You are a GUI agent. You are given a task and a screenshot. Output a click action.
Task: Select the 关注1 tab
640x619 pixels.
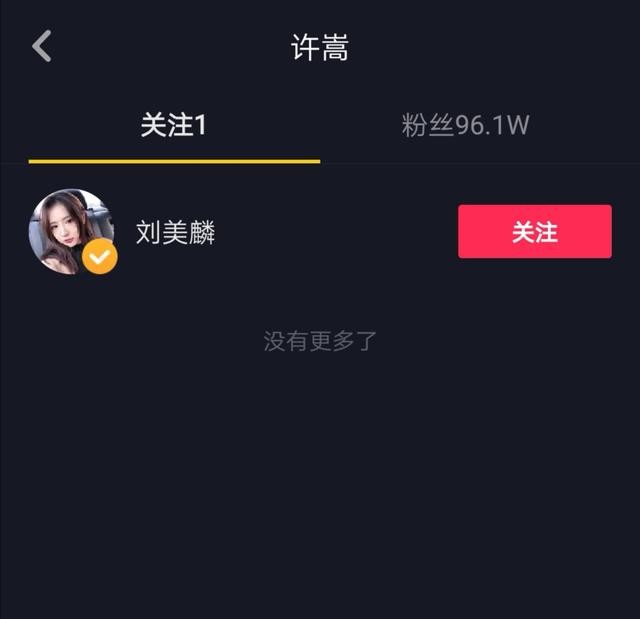click(173, 126)
